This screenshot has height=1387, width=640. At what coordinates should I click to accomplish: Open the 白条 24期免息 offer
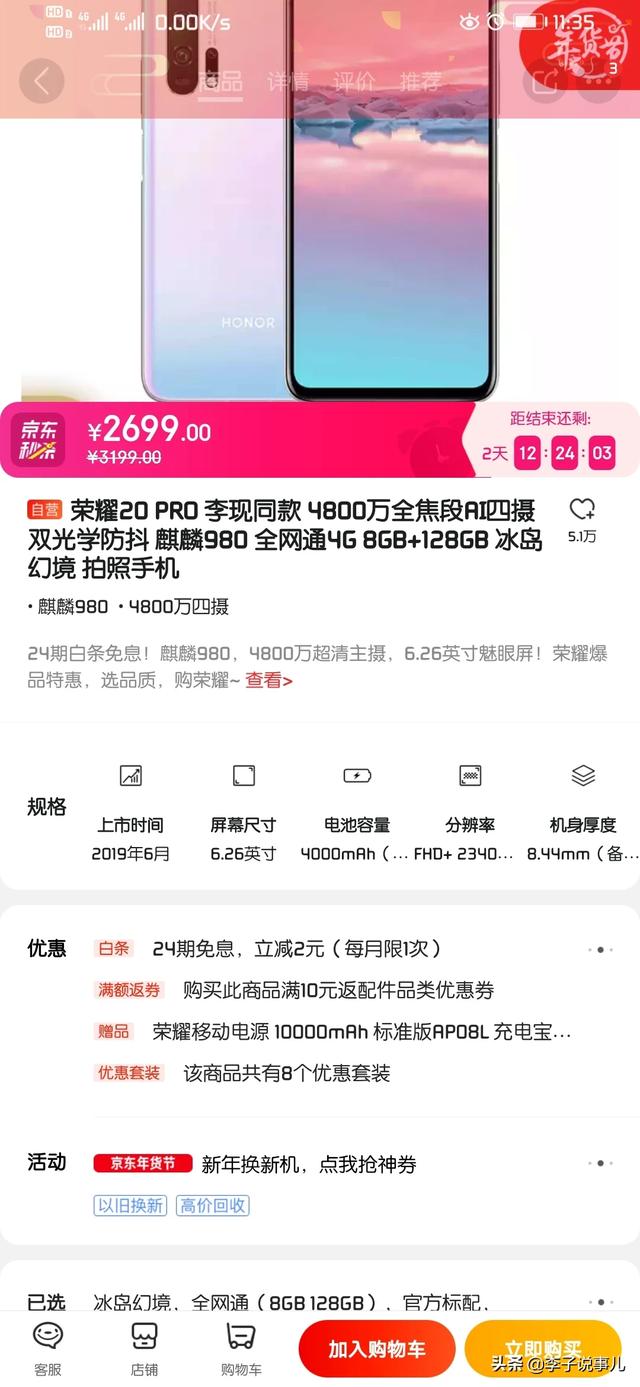tap(296, 949)
